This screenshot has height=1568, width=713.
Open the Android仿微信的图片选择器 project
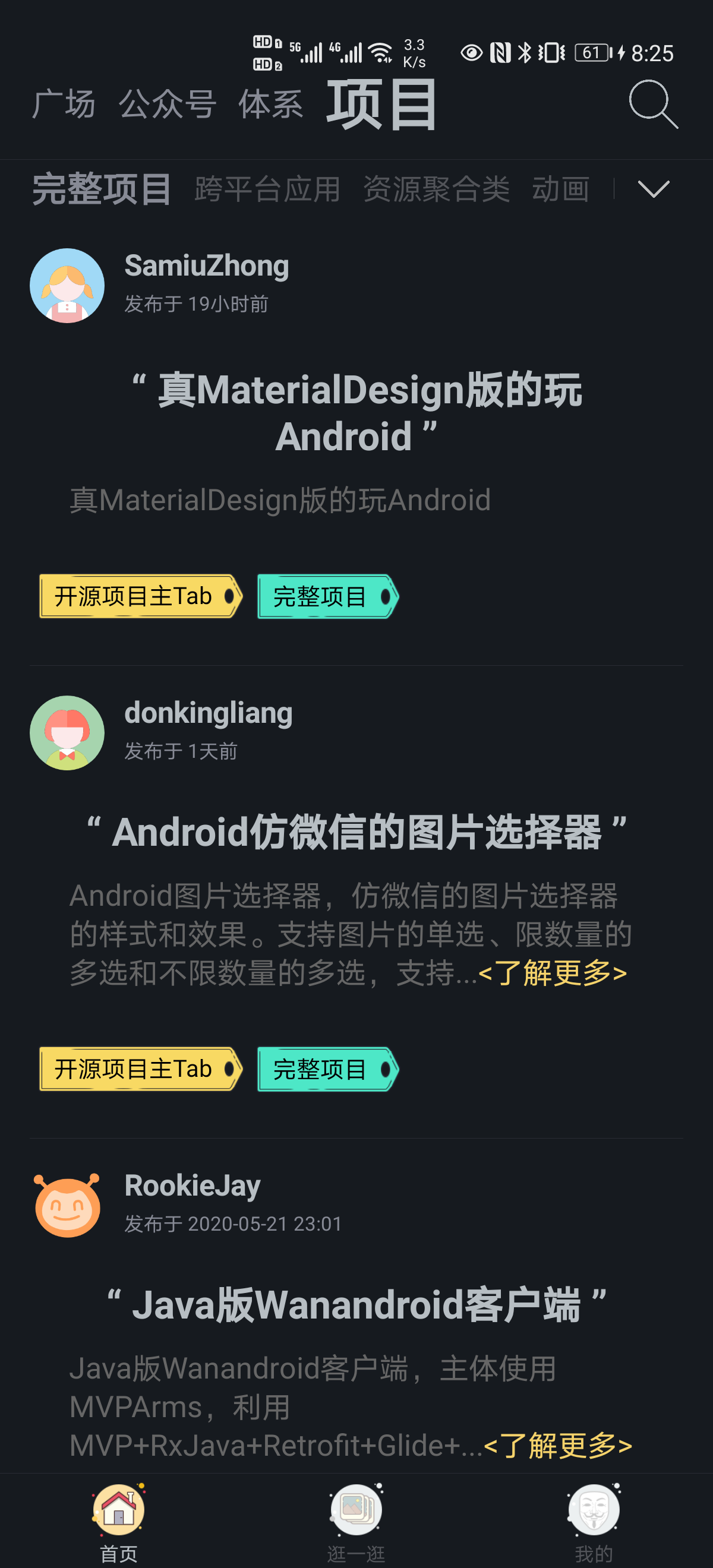click(356, 832)
